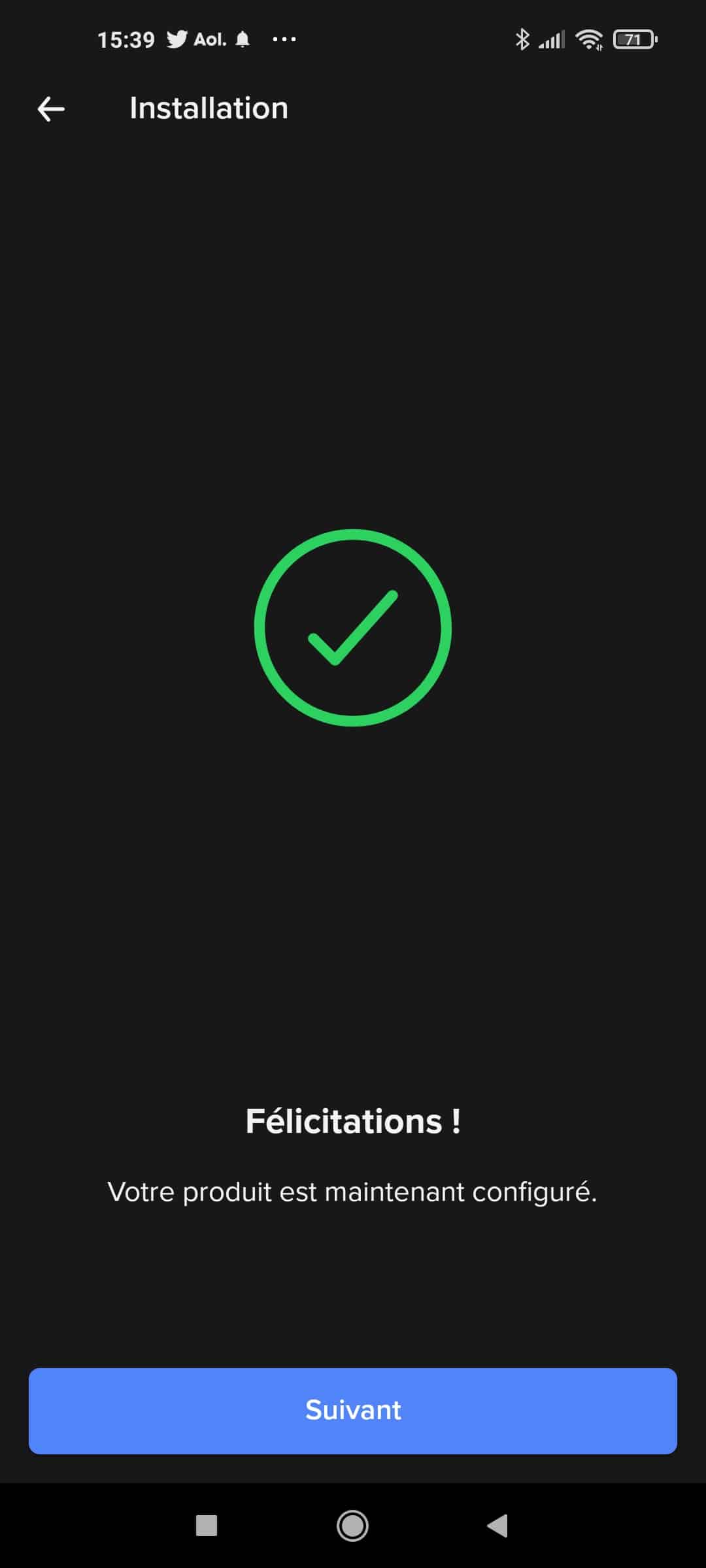The height and width of the screenshot is (1568, 706).
Task: Open recent apps with the square button
Action: tap(207, 1526)
